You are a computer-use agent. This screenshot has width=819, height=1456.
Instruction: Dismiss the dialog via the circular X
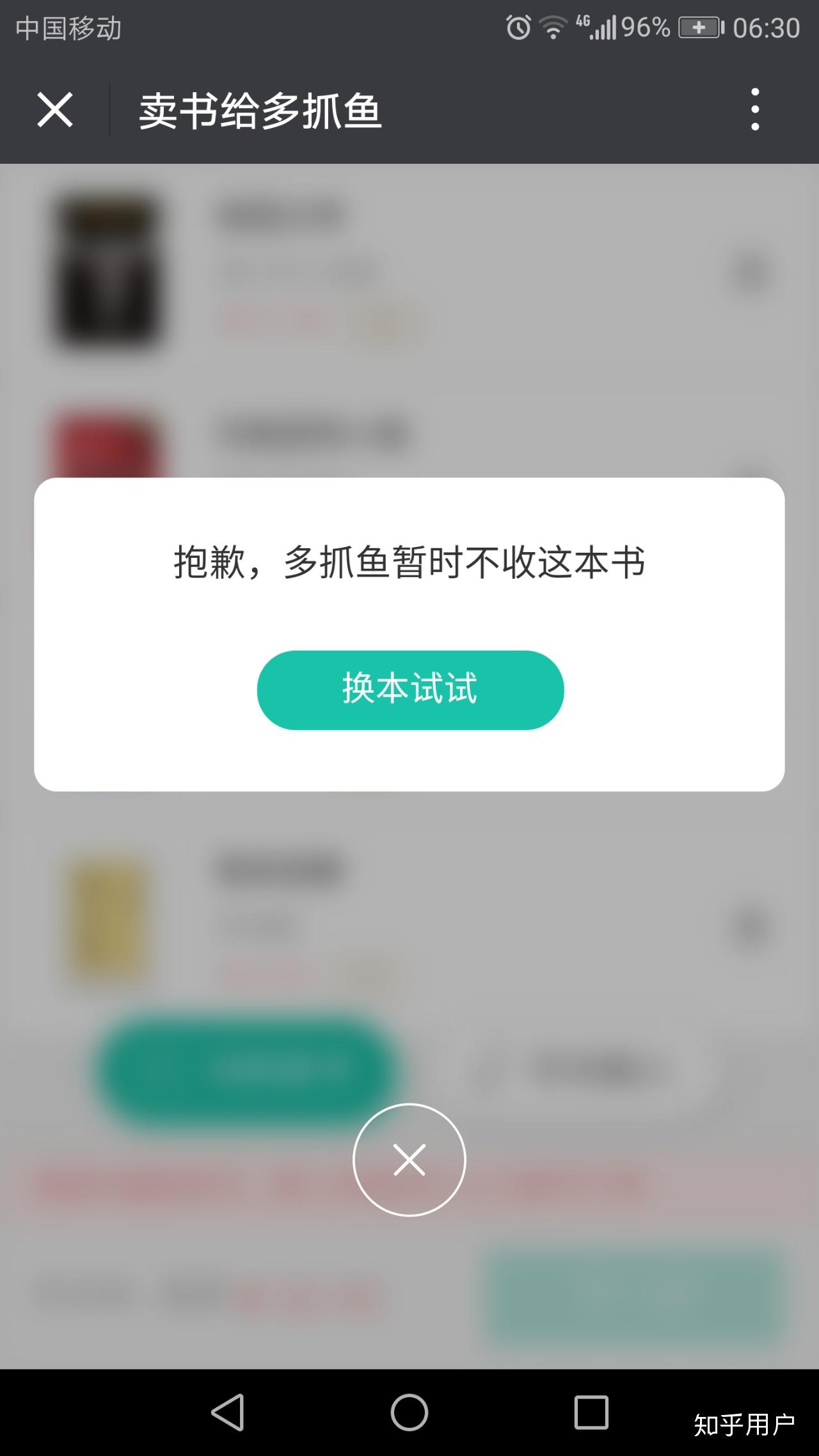409,1160
